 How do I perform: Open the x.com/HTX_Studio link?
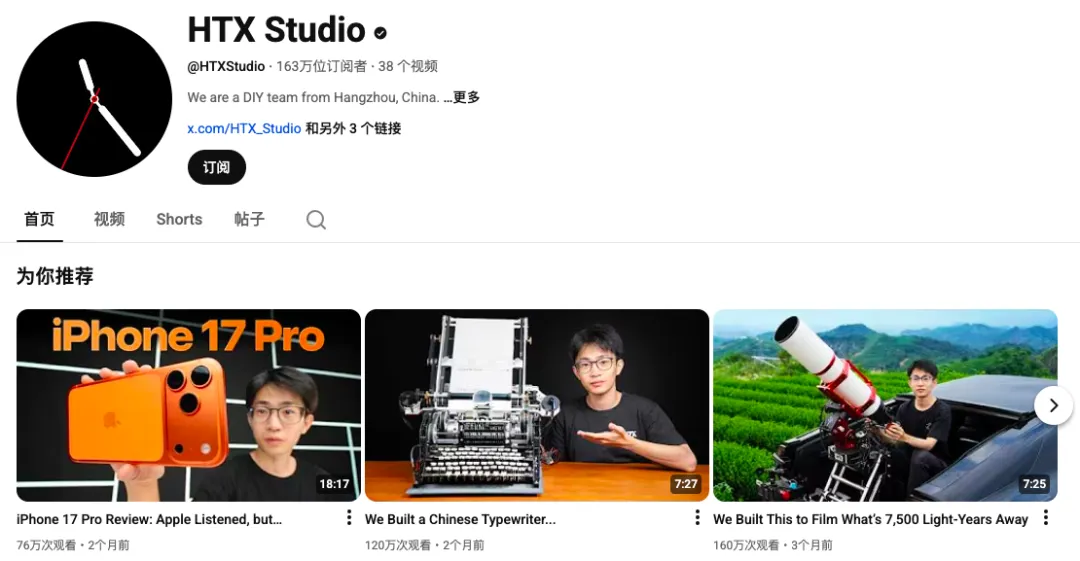coord(244,128)
